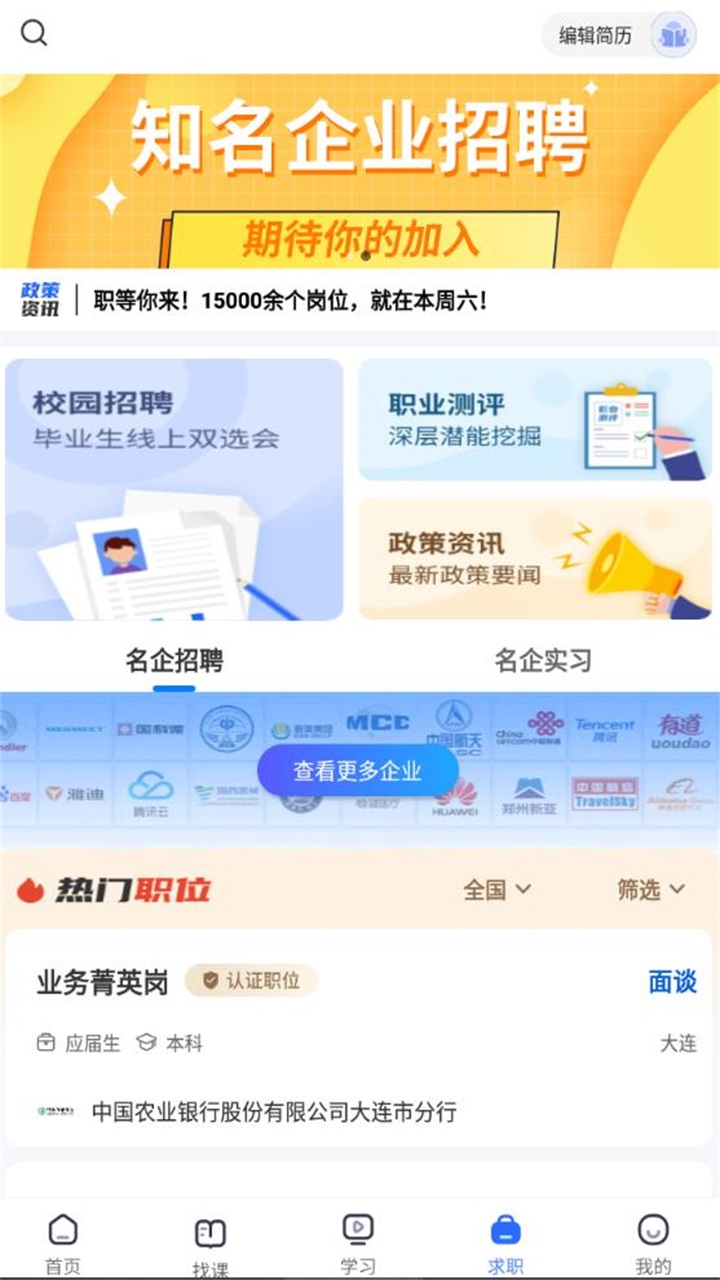720x1280 pixels.
Task: Select the 求职 tab
Action: click(x=505, y=1243)
